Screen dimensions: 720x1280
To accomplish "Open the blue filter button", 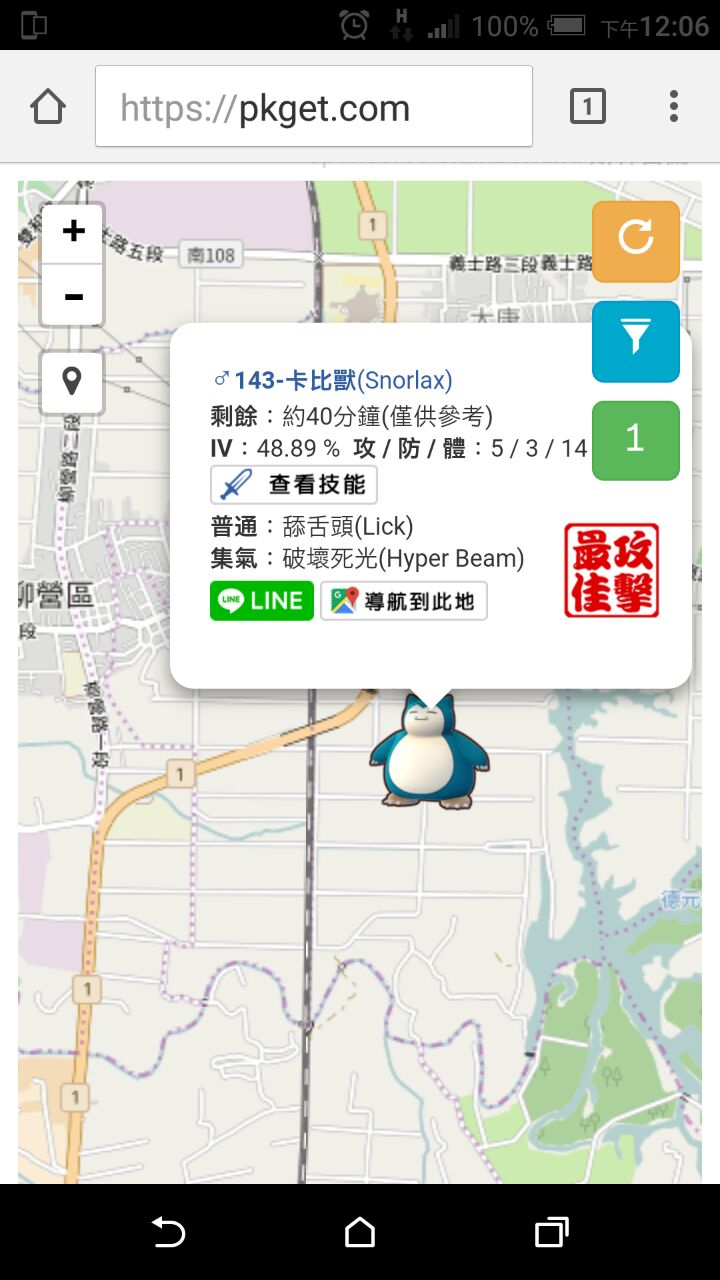I will pos(635,341).
